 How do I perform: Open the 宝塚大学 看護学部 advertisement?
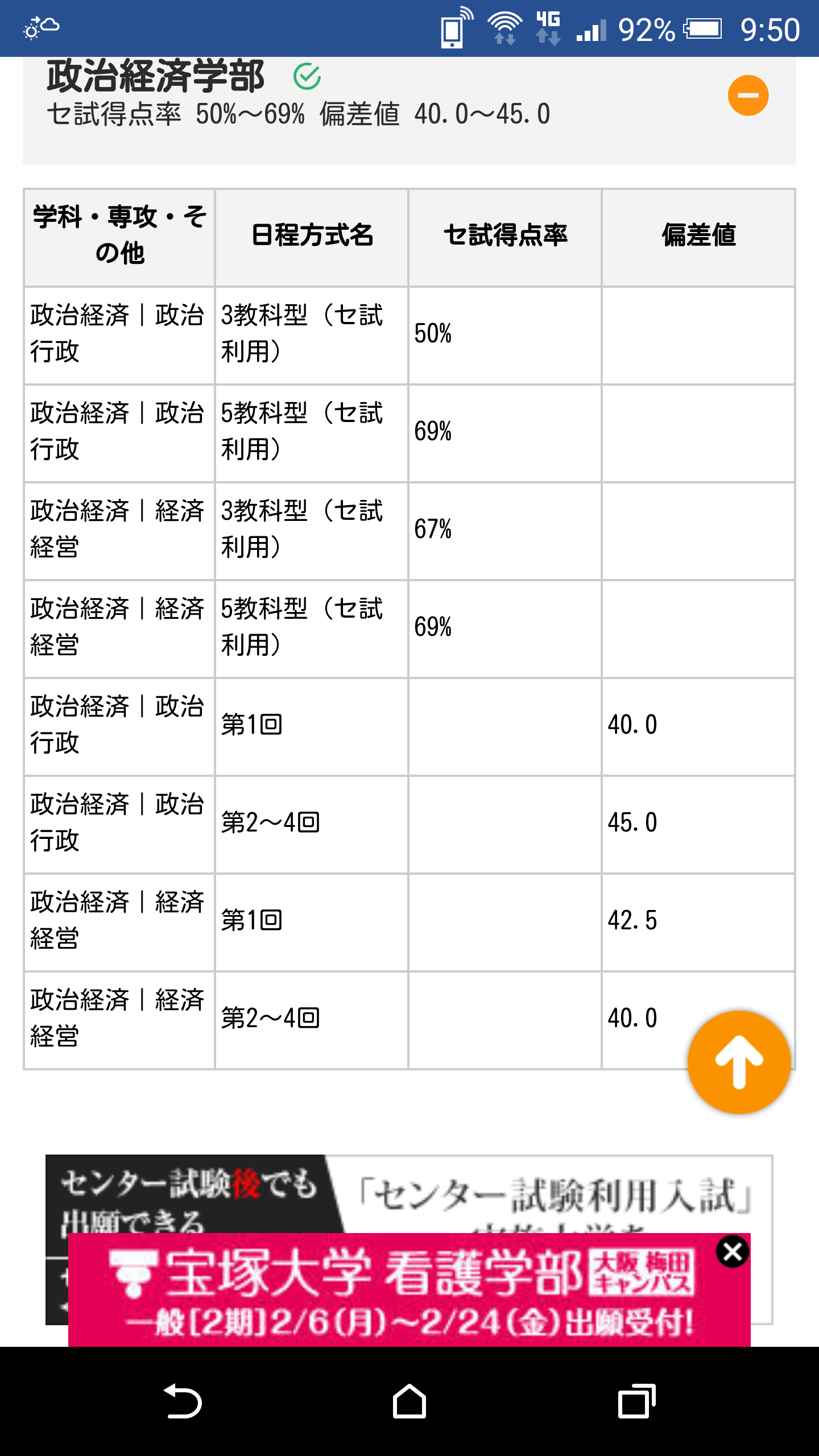(398, 1291)
